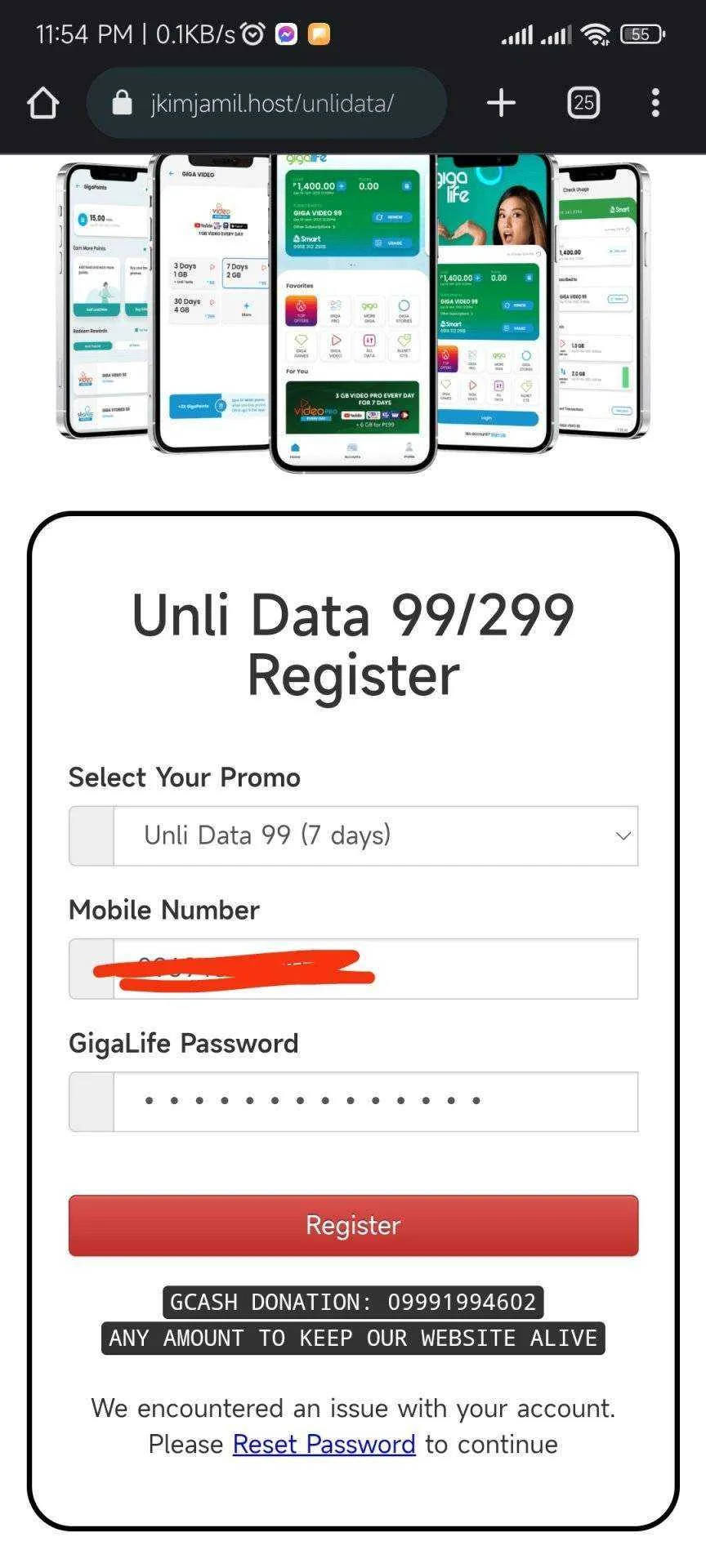
Task: Tap the jkimjamil.host address bar
Action: [x=270, y=103]
